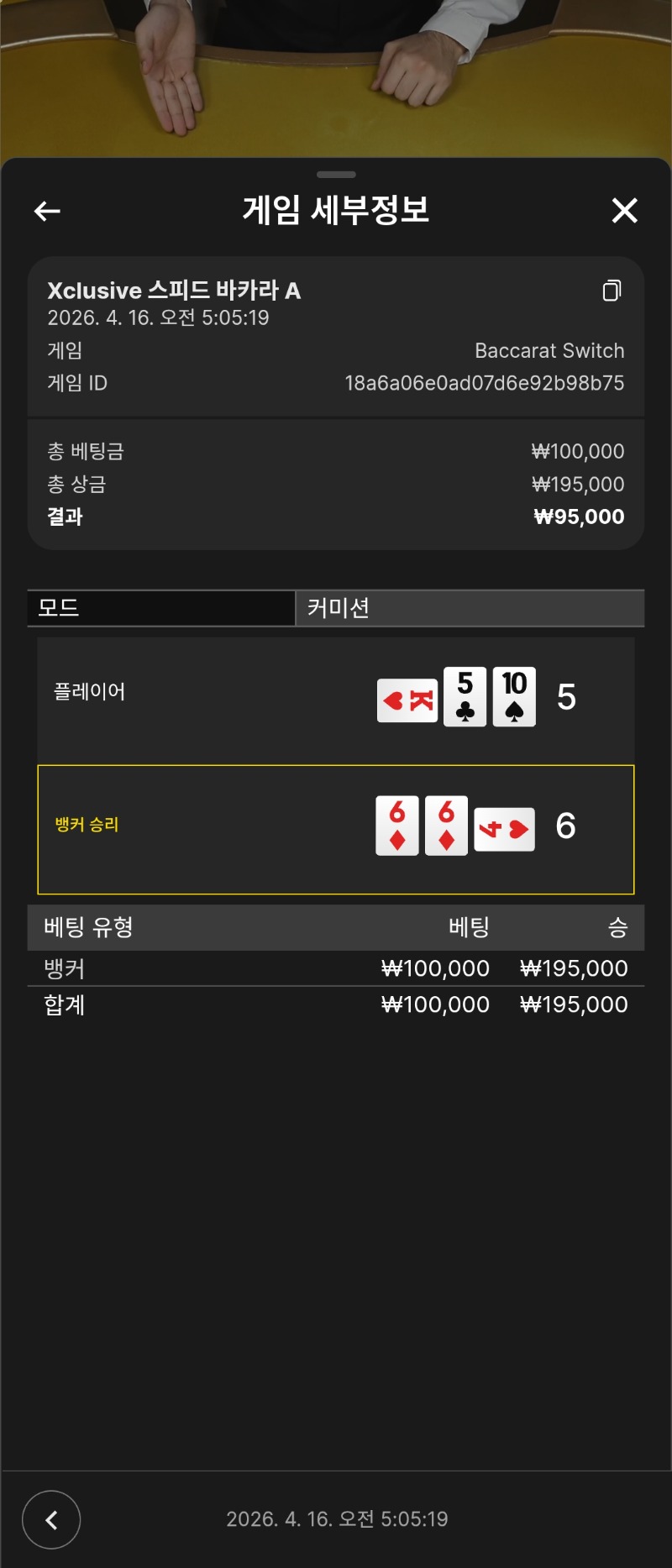Viewport: 672px width, 1568px height.
Task: Close the game details sheet
Action: pyautogui.click(x=624, y=211)
